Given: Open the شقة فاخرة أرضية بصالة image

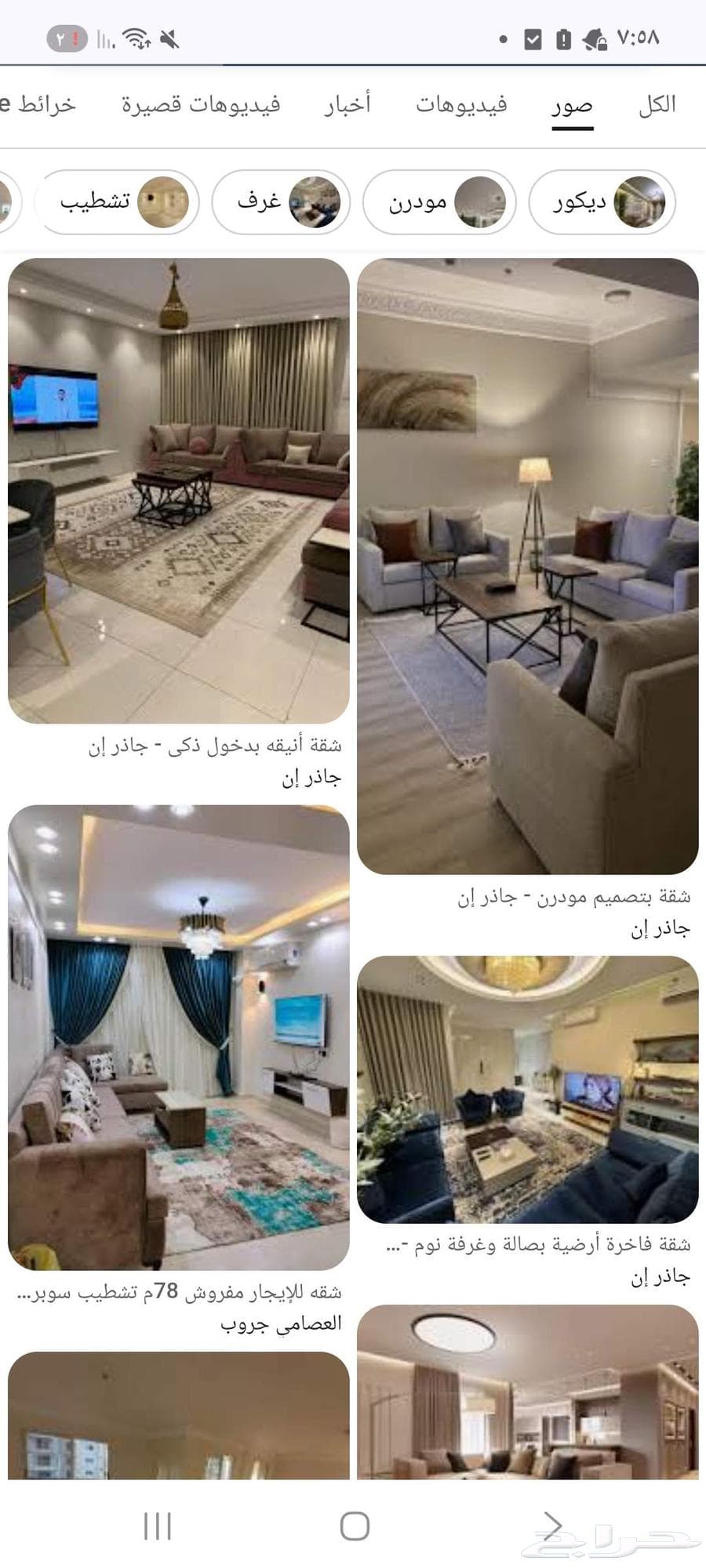Looking at the screenshot, I should click(527, 1089).
